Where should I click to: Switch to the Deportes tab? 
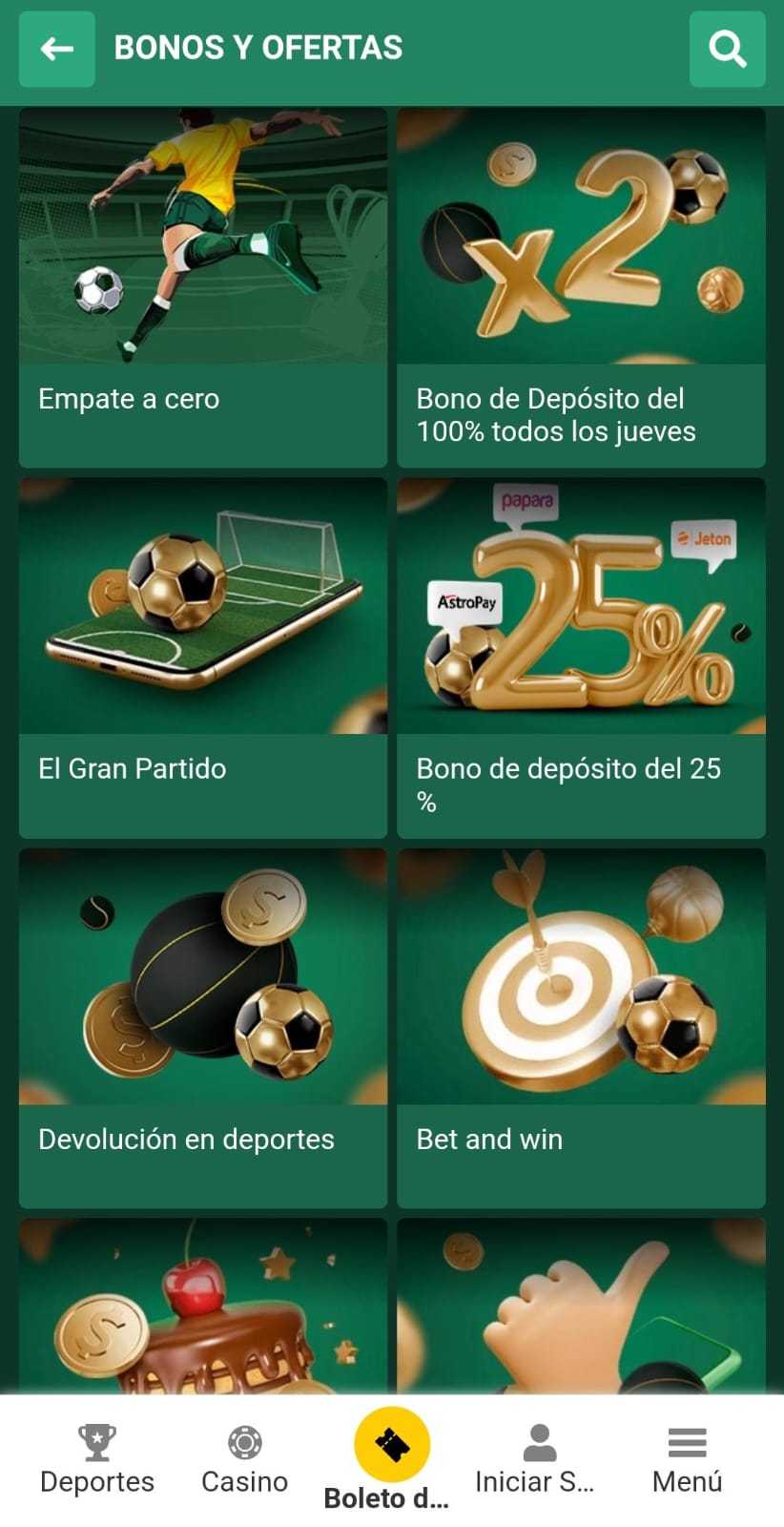click(x=97, y=1460)
